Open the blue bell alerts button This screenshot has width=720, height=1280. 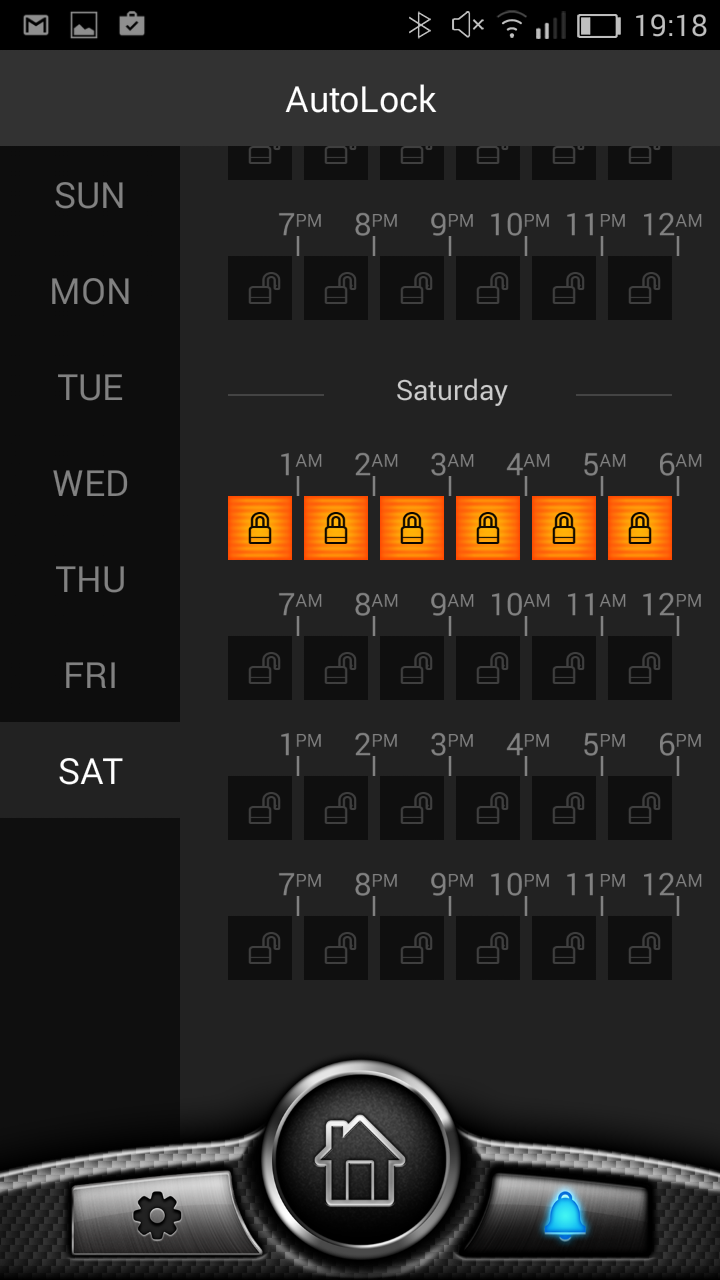coord(565,1215)
